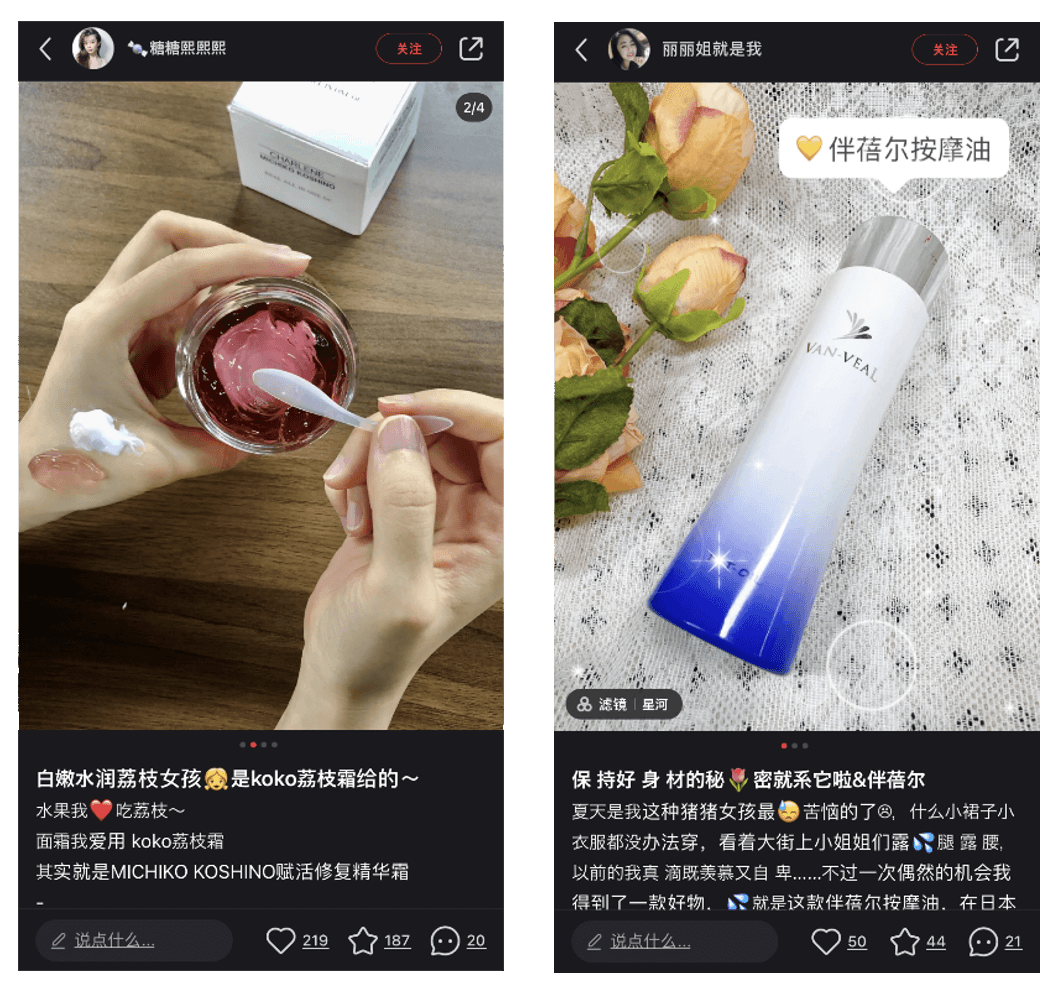Tap the 滤镜 星河 filter chip
Viewport: 1060px width, 1000px height.
click(x=623, y=704)
